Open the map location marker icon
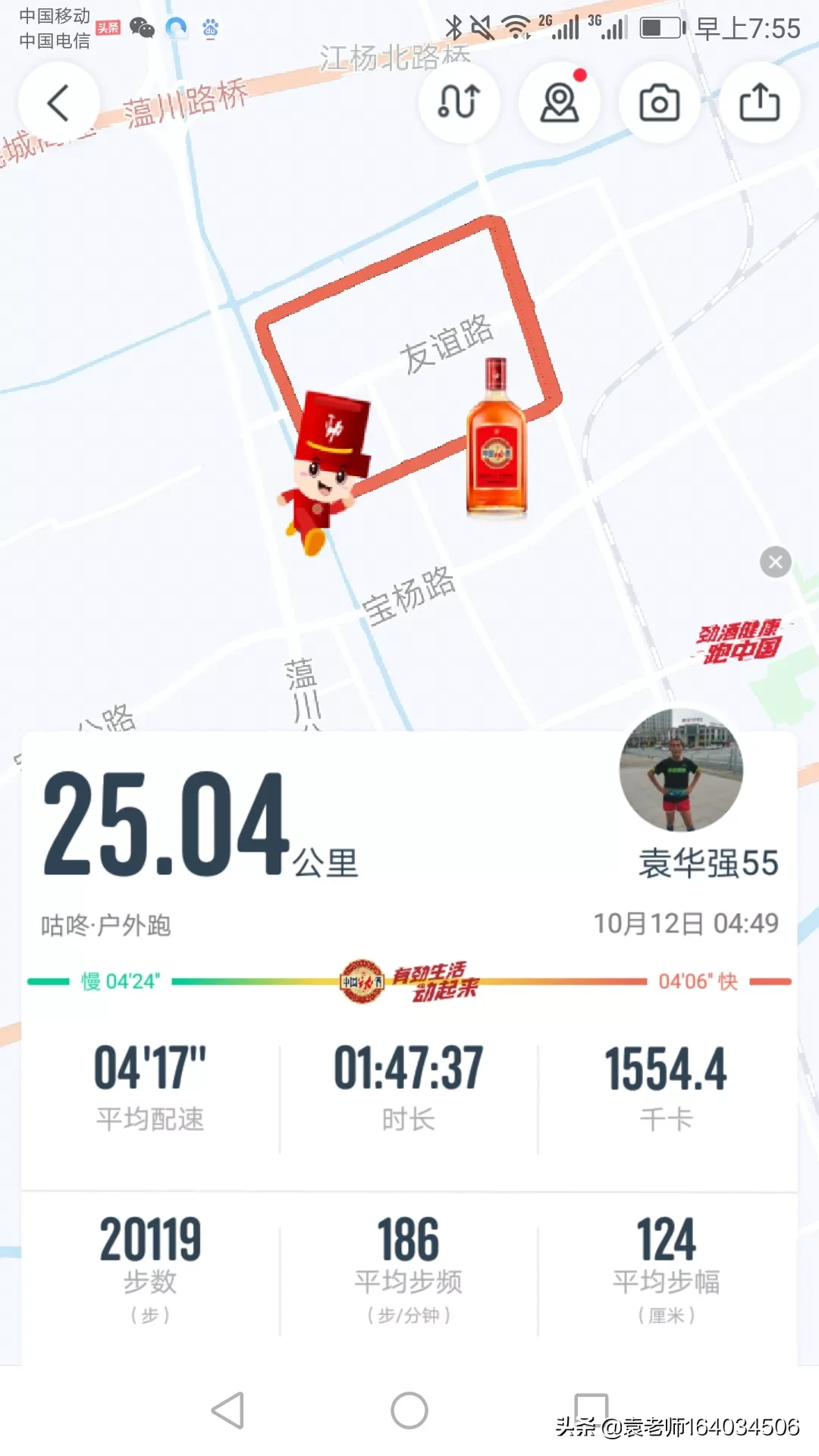 (560, 102)
